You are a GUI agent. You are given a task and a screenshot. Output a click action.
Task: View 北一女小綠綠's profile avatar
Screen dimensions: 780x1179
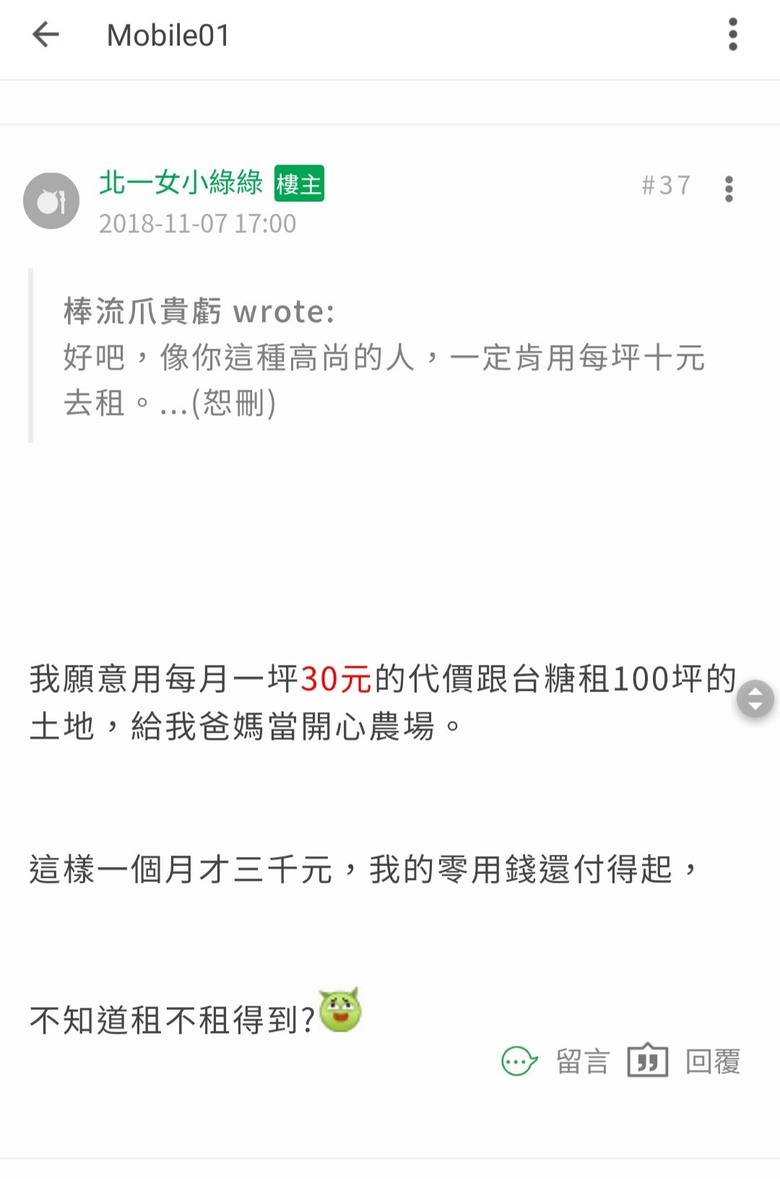pyautogui.click(x=51, y=200)
